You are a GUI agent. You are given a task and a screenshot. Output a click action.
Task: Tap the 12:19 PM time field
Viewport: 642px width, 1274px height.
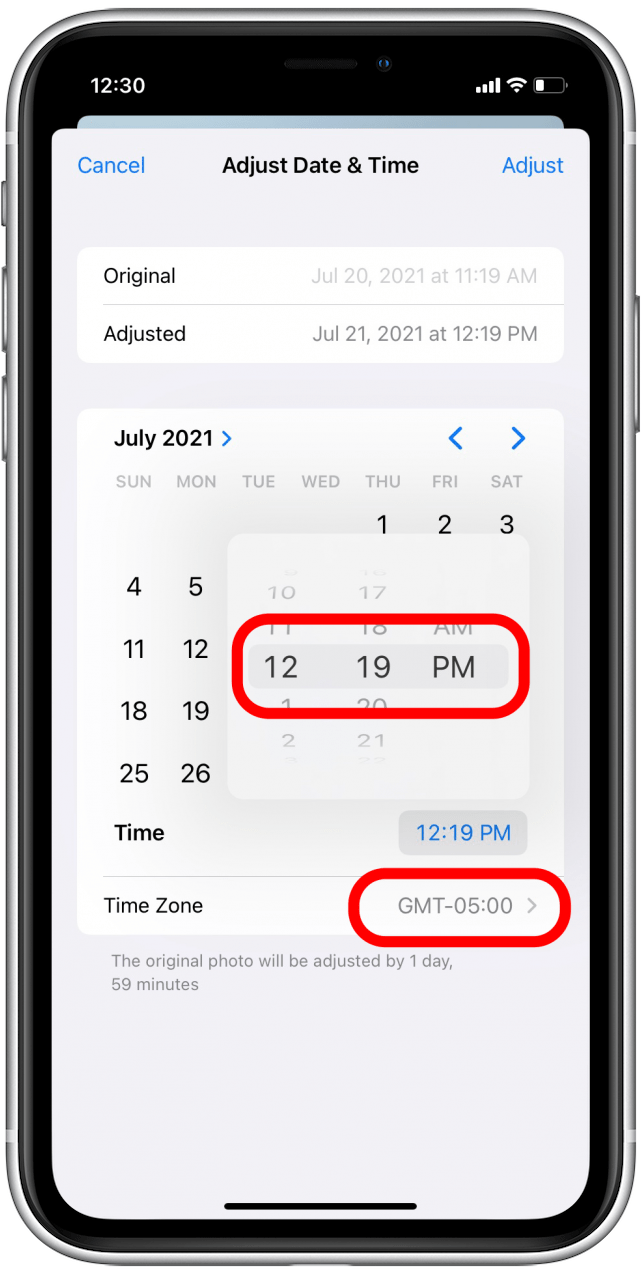point(463,832)
